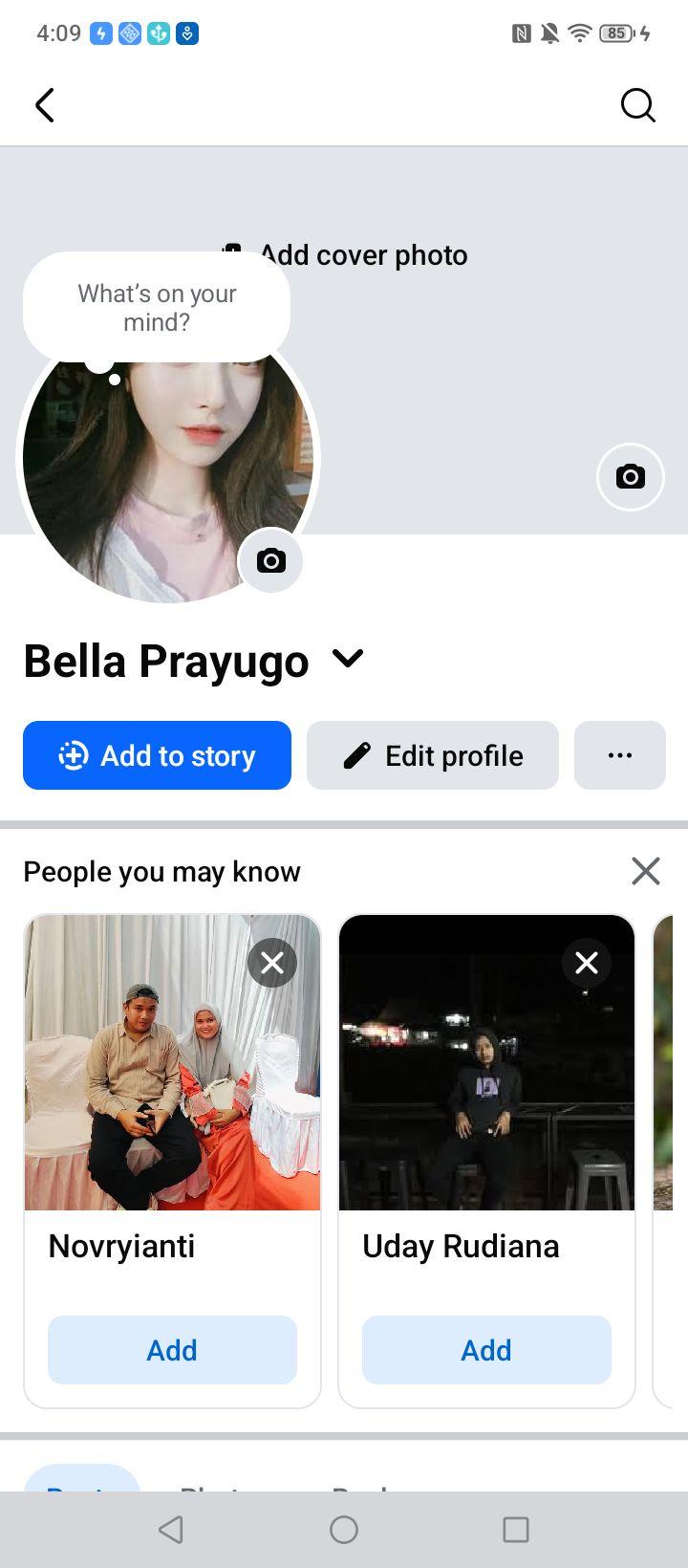Dismiss the Uday Rudiana suggestion
This screenshot has width=688, height=1568.
coord(587,963)
